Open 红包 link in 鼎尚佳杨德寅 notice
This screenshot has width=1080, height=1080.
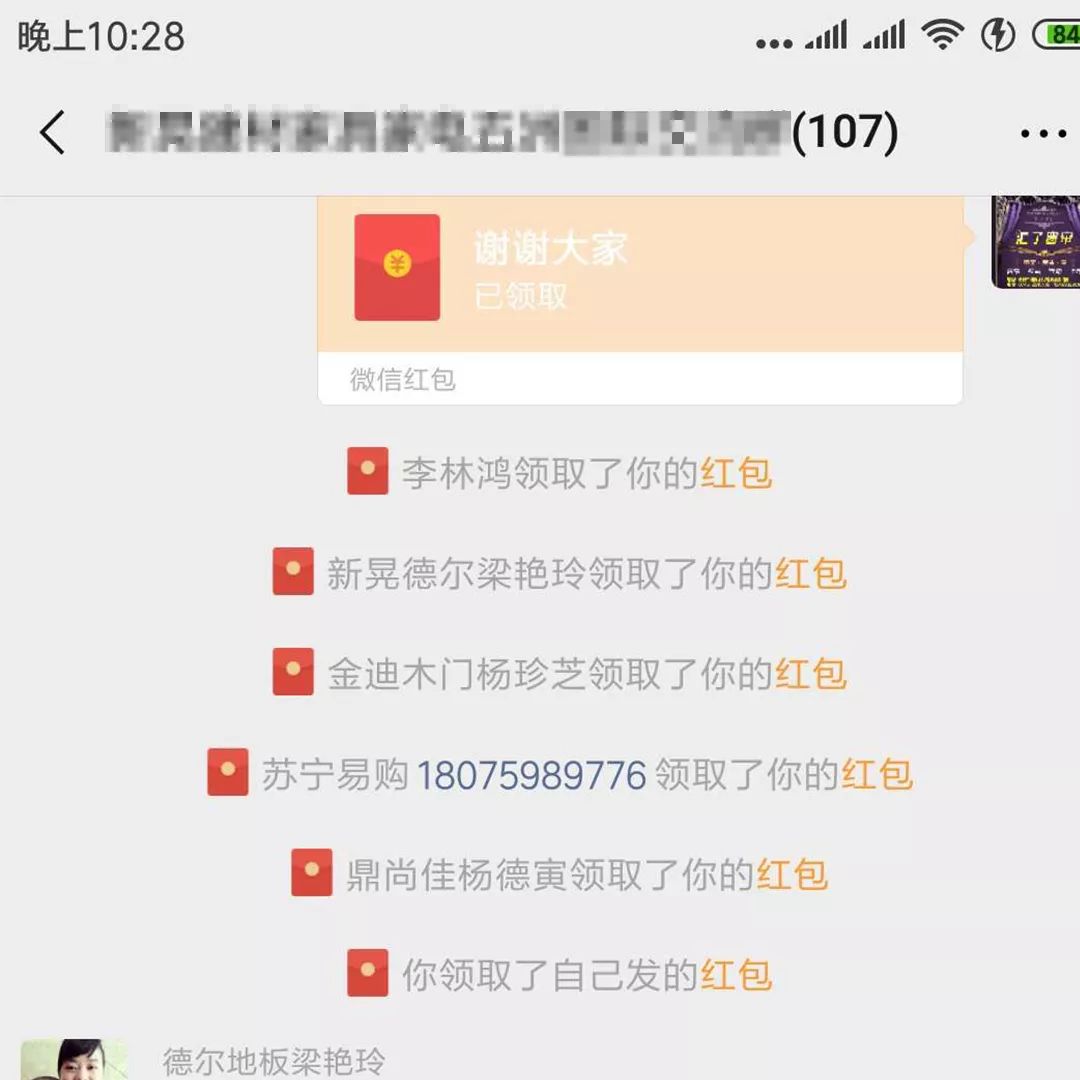point(792,876)
